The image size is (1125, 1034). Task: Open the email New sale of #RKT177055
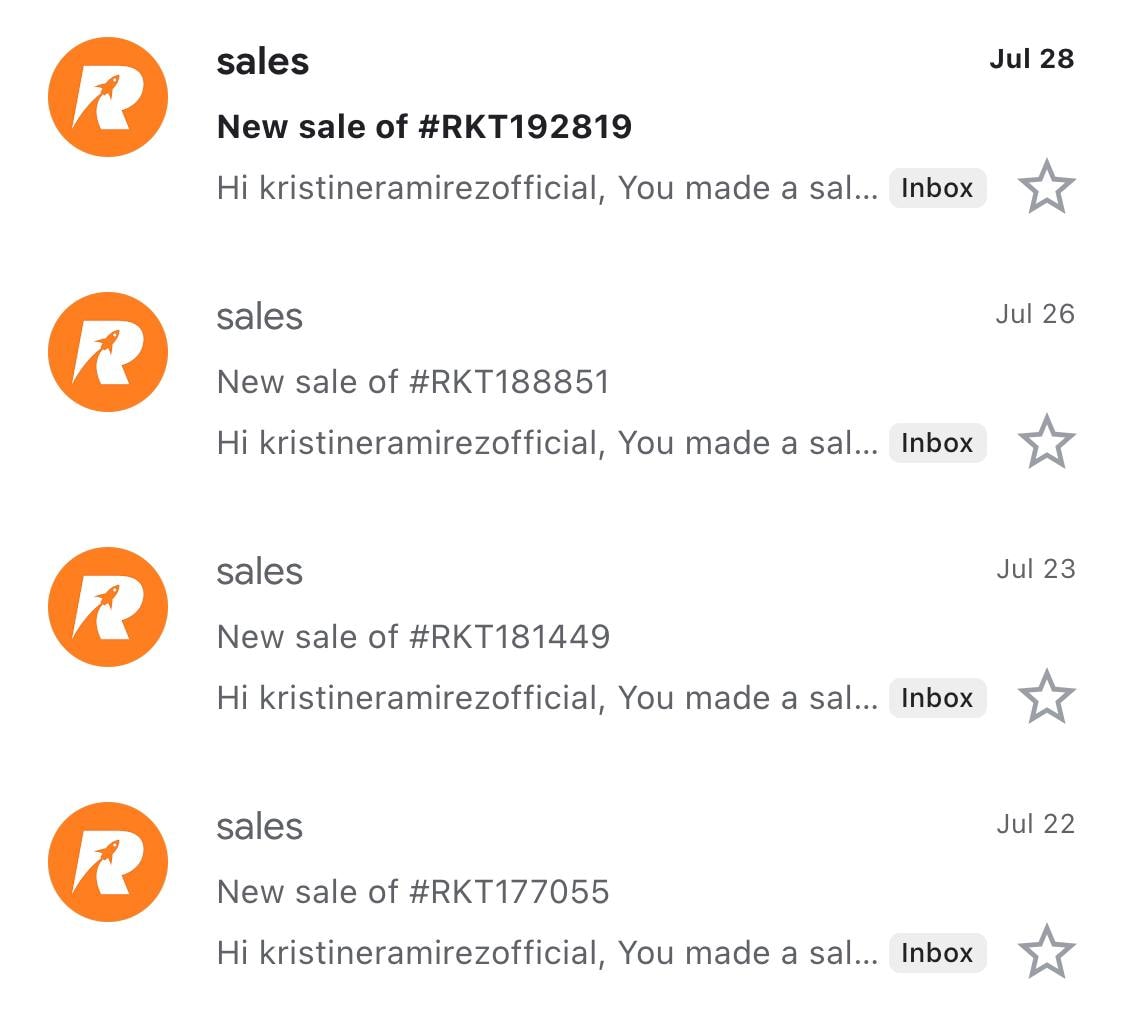click(x=413, y=892)
